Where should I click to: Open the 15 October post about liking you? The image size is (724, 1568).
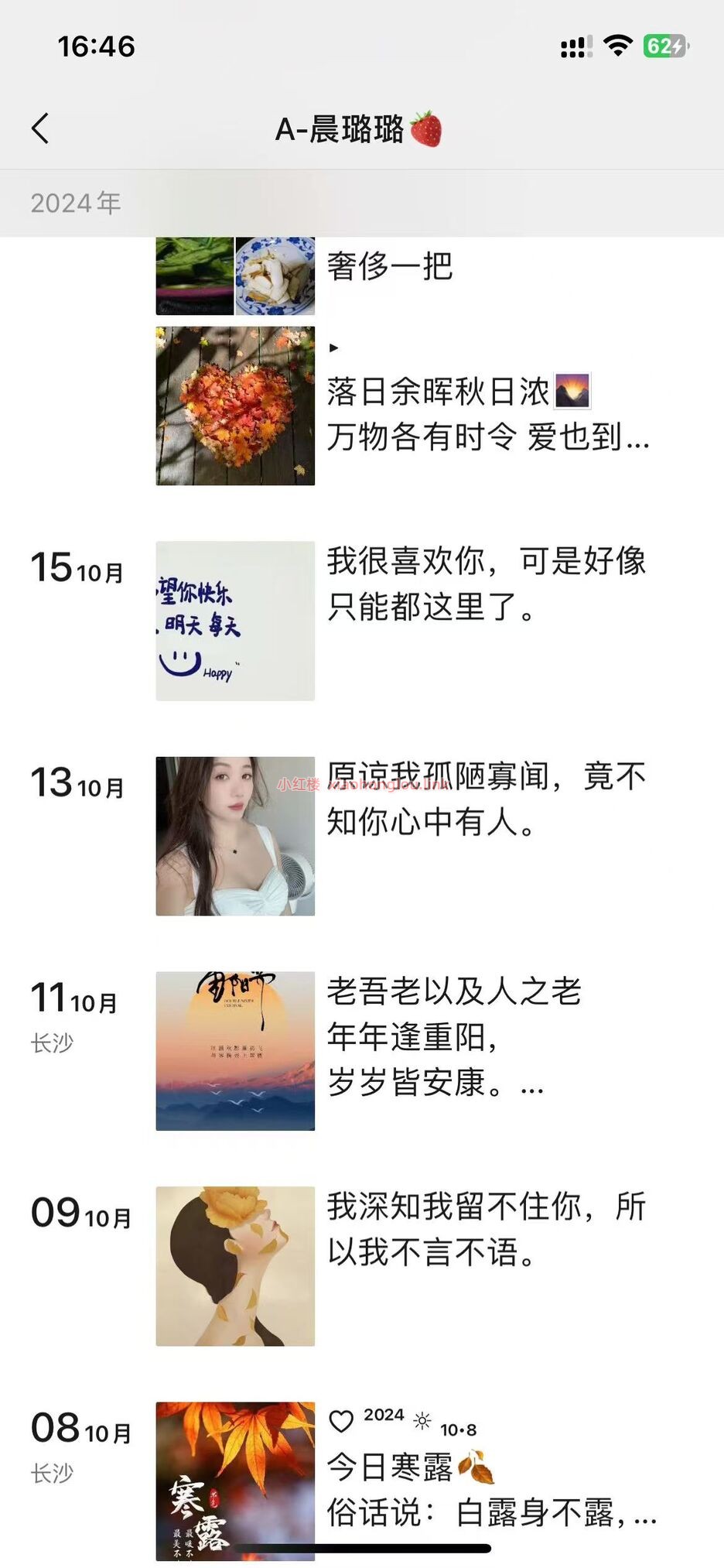click(x=235, y=621)
